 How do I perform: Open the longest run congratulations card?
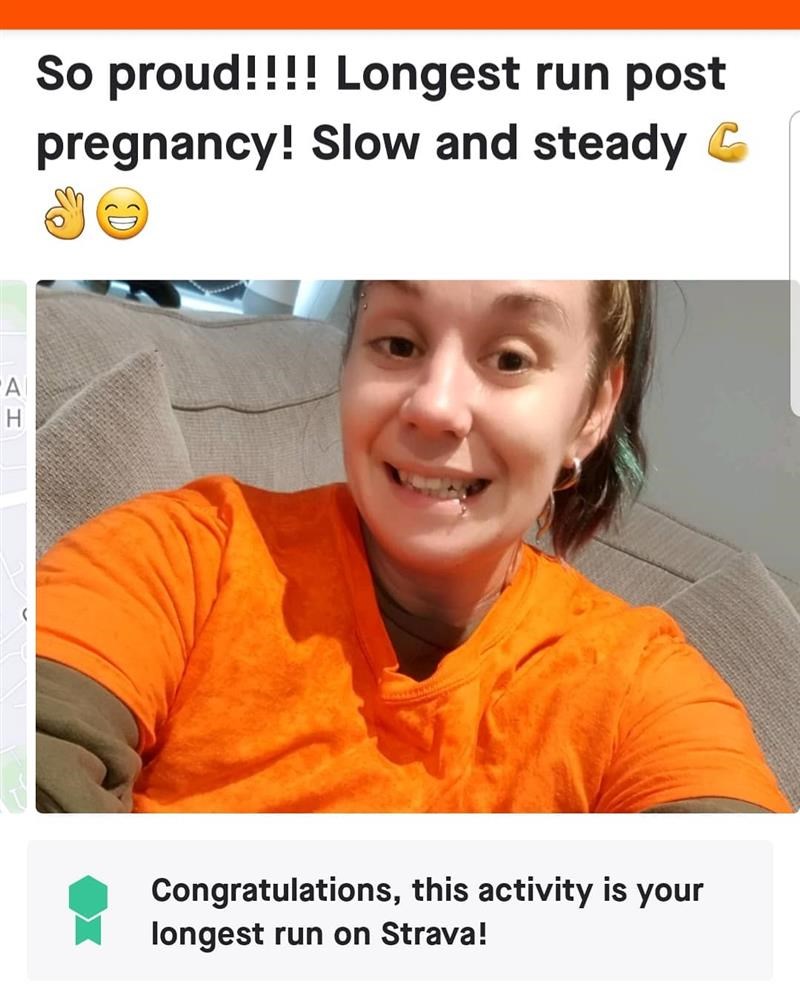pyautogui.click(x=400, y=910)
